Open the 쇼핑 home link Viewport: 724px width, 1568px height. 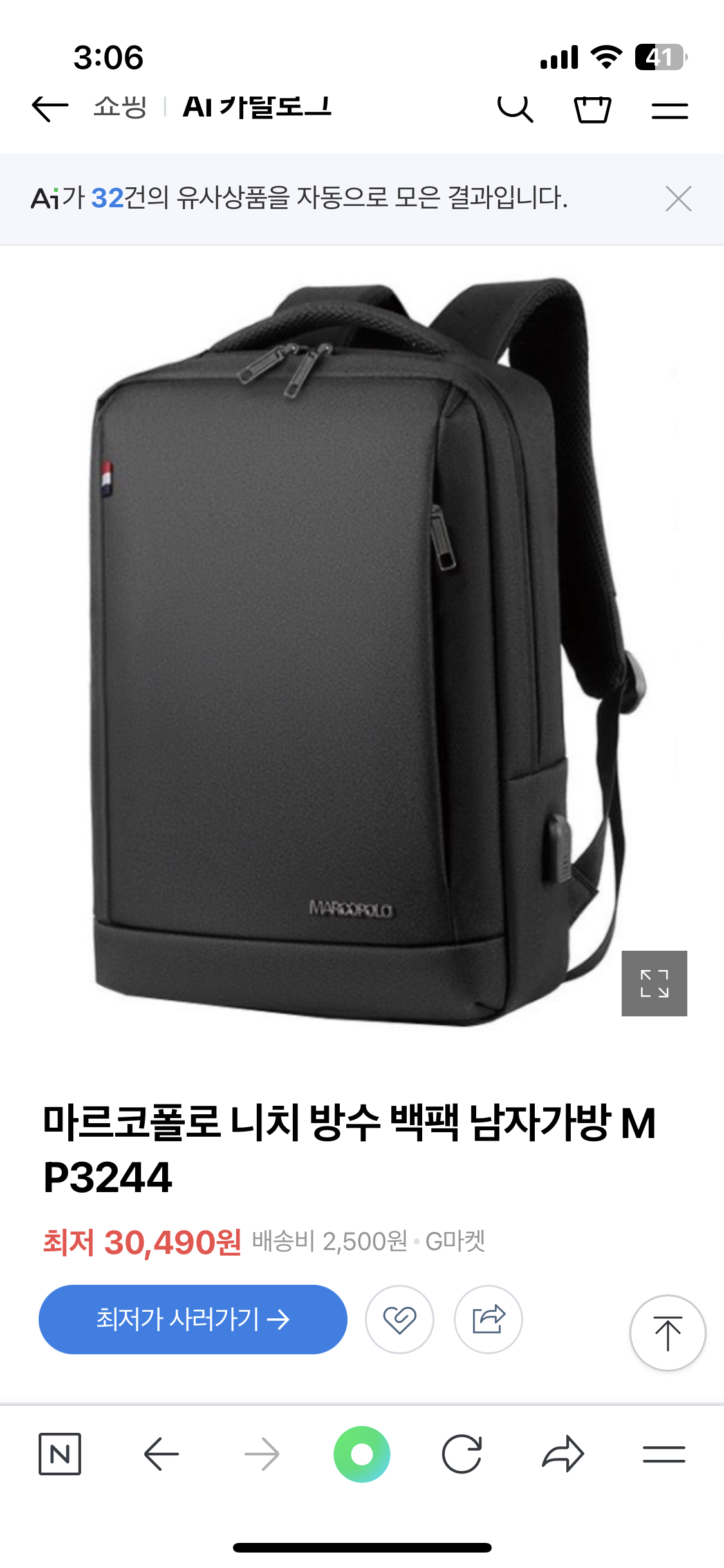coord(120,107)
